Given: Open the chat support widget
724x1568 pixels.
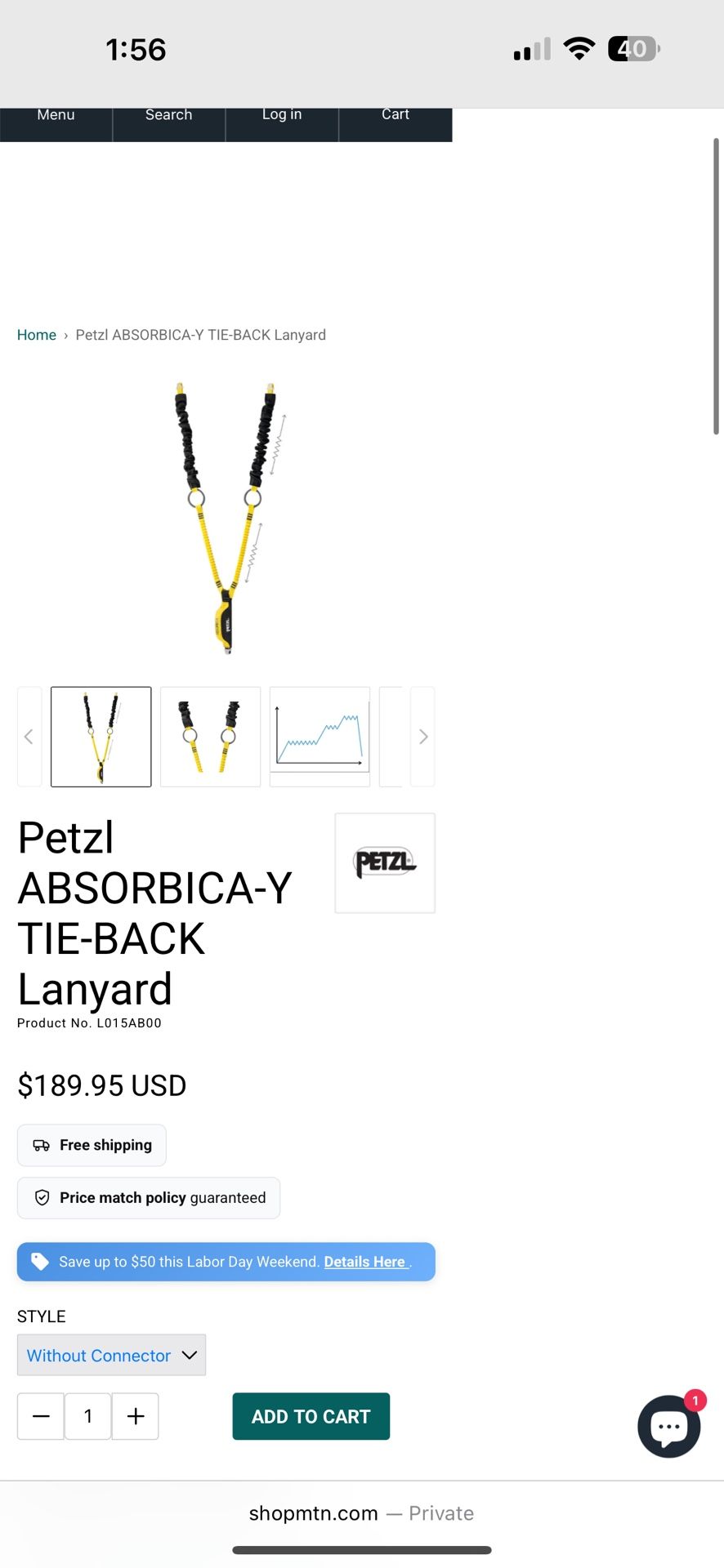Looking at the screenshot, I should tap(668, 1426).
